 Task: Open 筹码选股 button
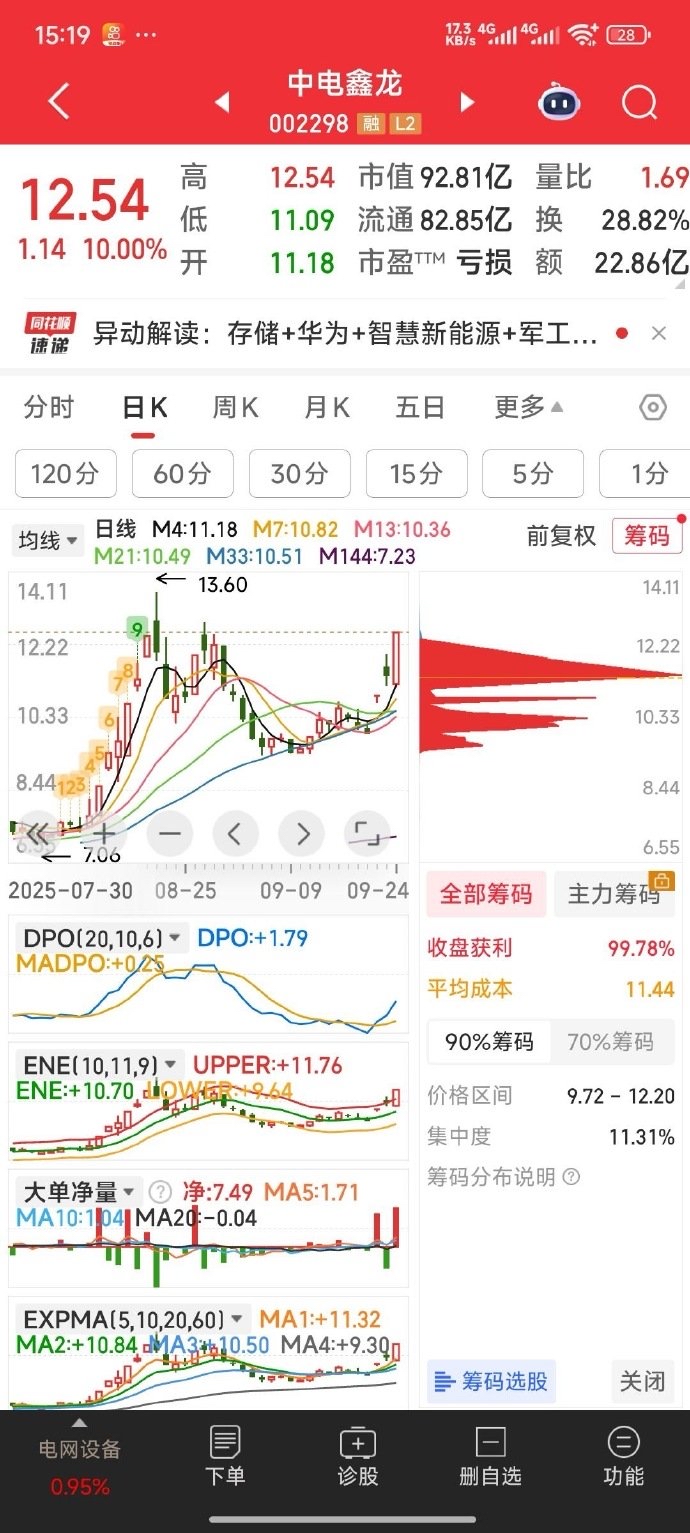point(491,1382)
